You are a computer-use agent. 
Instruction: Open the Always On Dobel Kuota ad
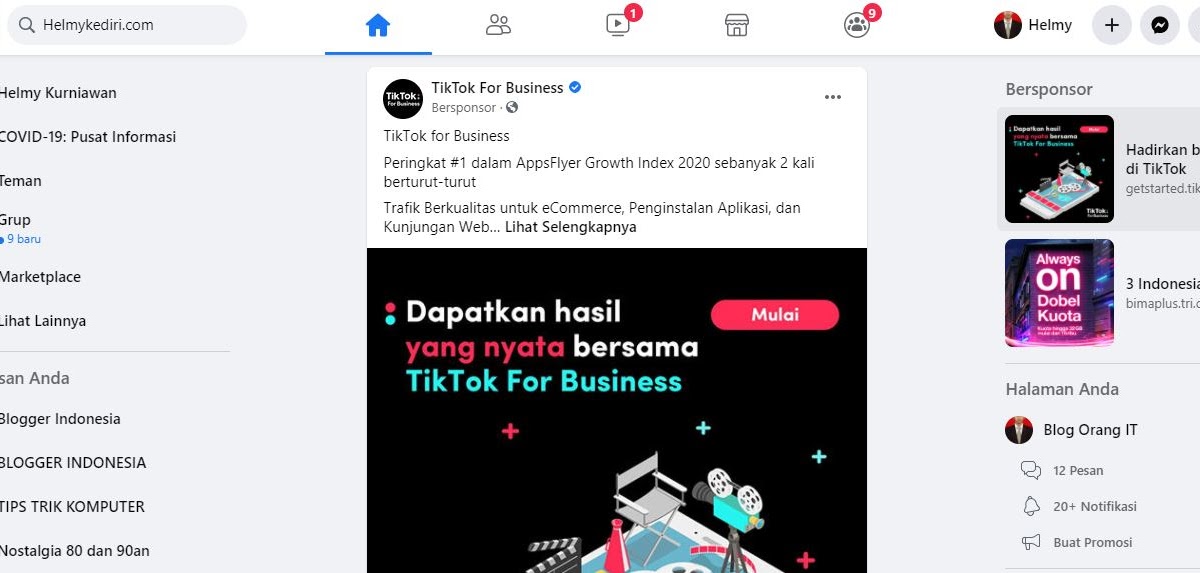tap(1102, 292)
